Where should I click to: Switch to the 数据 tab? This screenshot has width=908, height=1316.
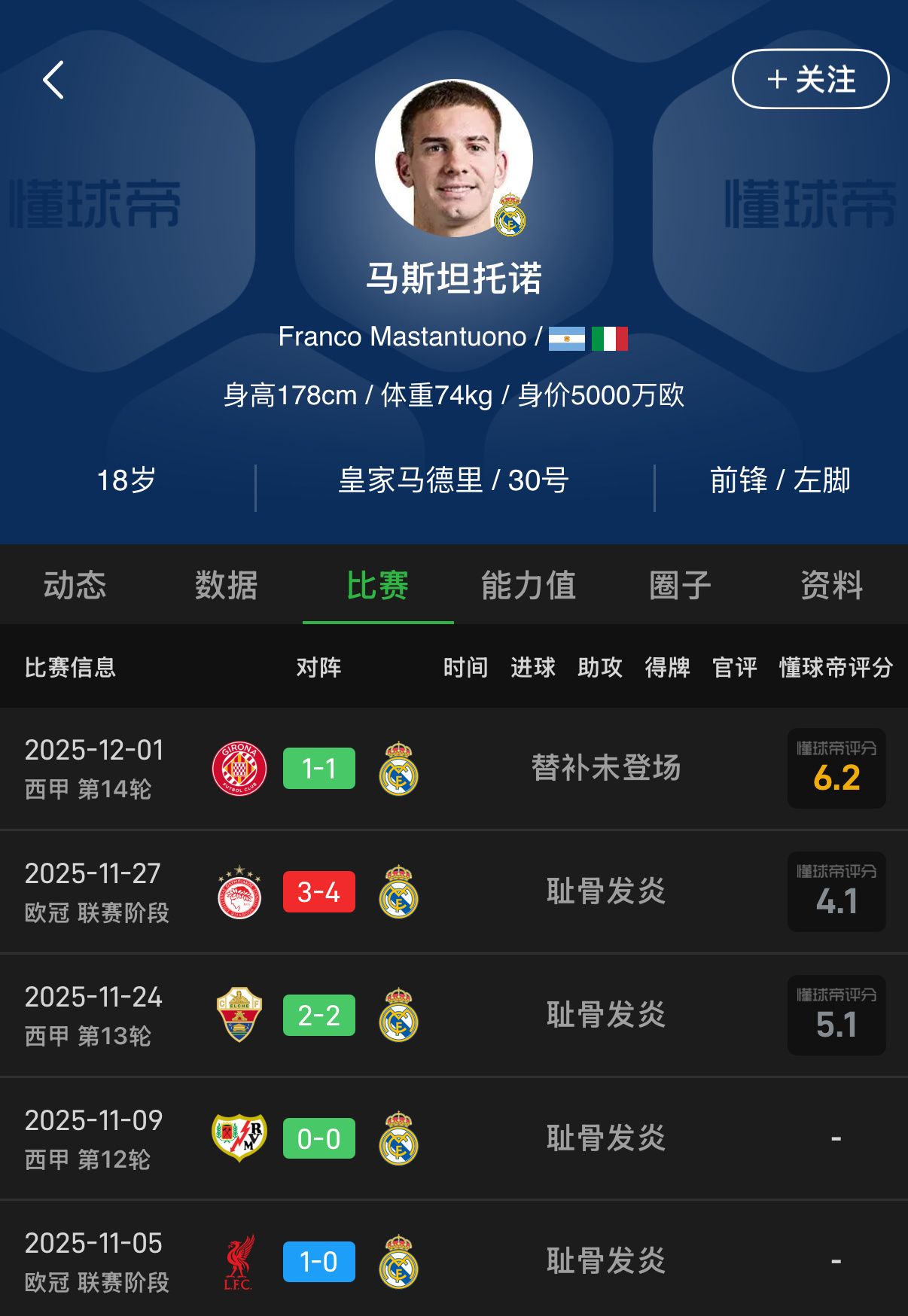pyautogui.click(x=226, y=586)
